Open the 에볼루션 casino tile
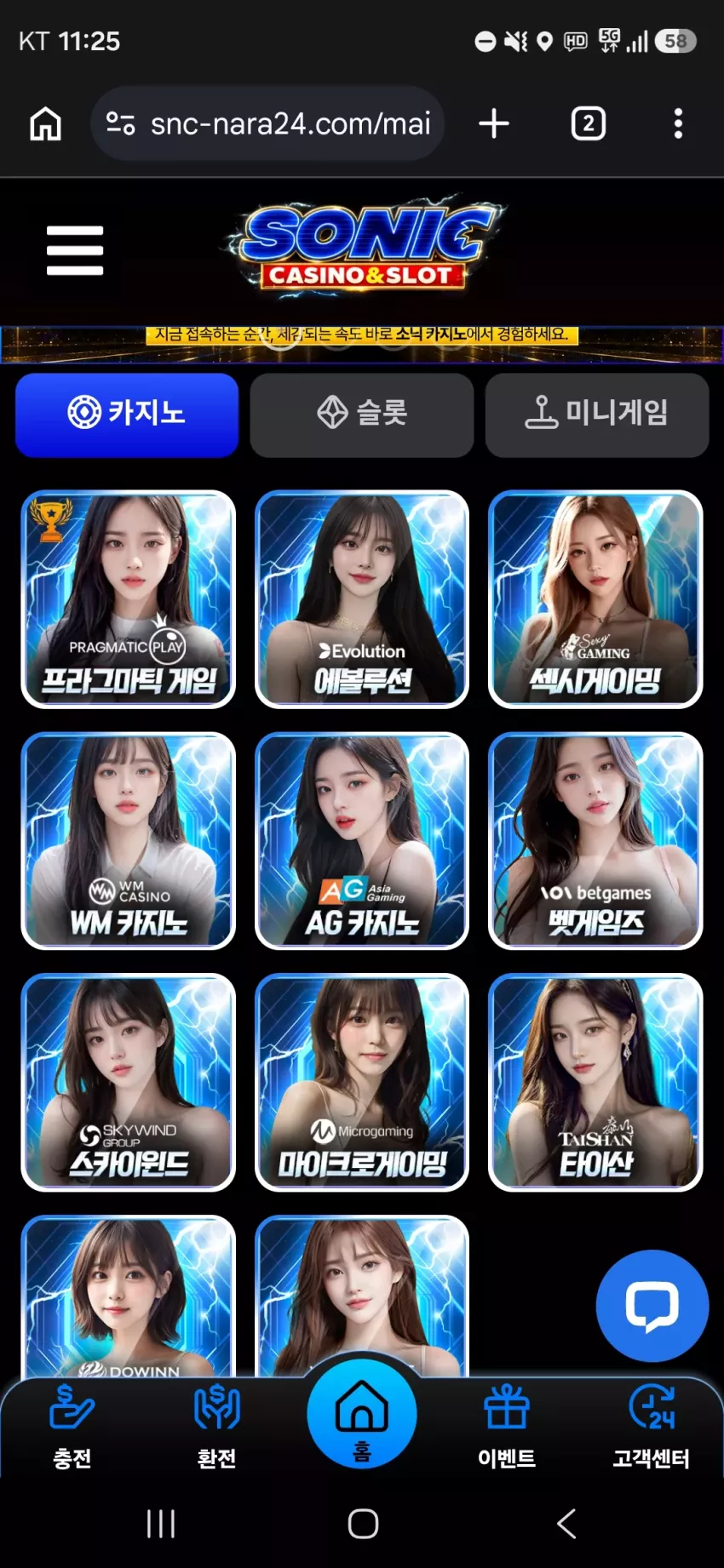Image resolution: width=724 pixels, height=1568 pixels. [362, 599]
